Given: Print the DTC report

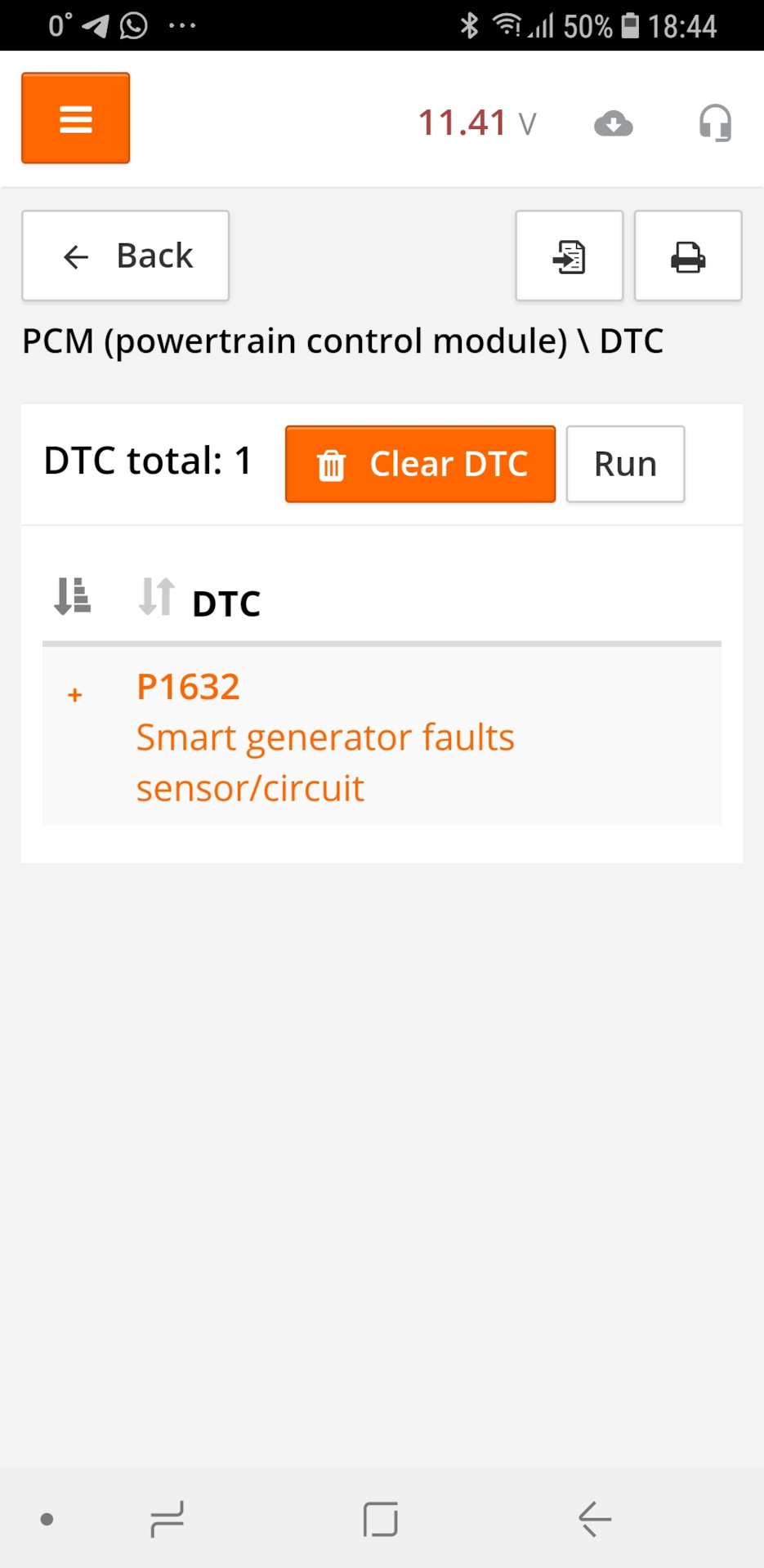Looking at the screenshot, I should click(688, 256).
